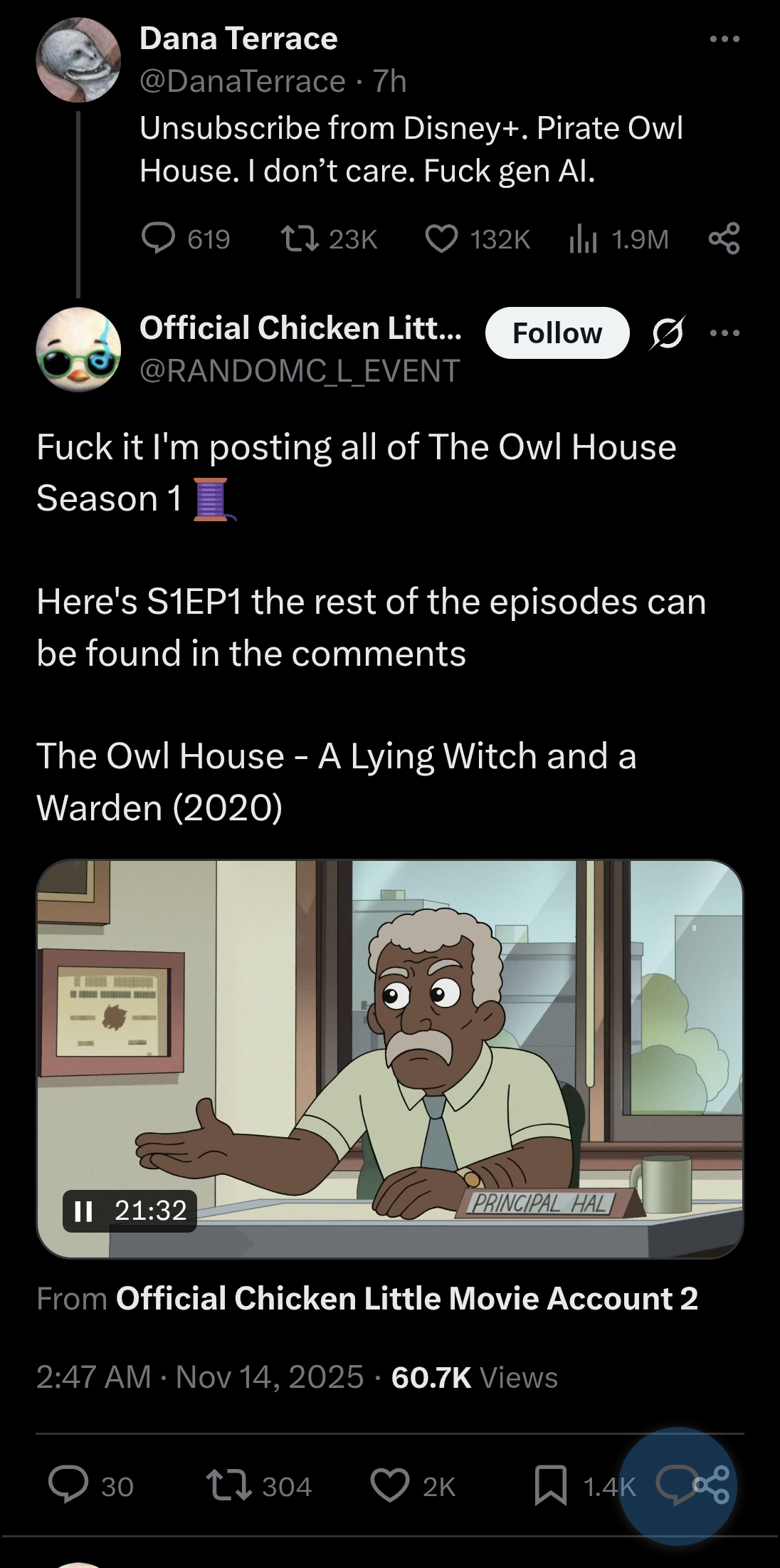The width and height of the screenshot is (780, 1568).
Task: Share the Owl House Season 1 post
Action: (712, 1485)
